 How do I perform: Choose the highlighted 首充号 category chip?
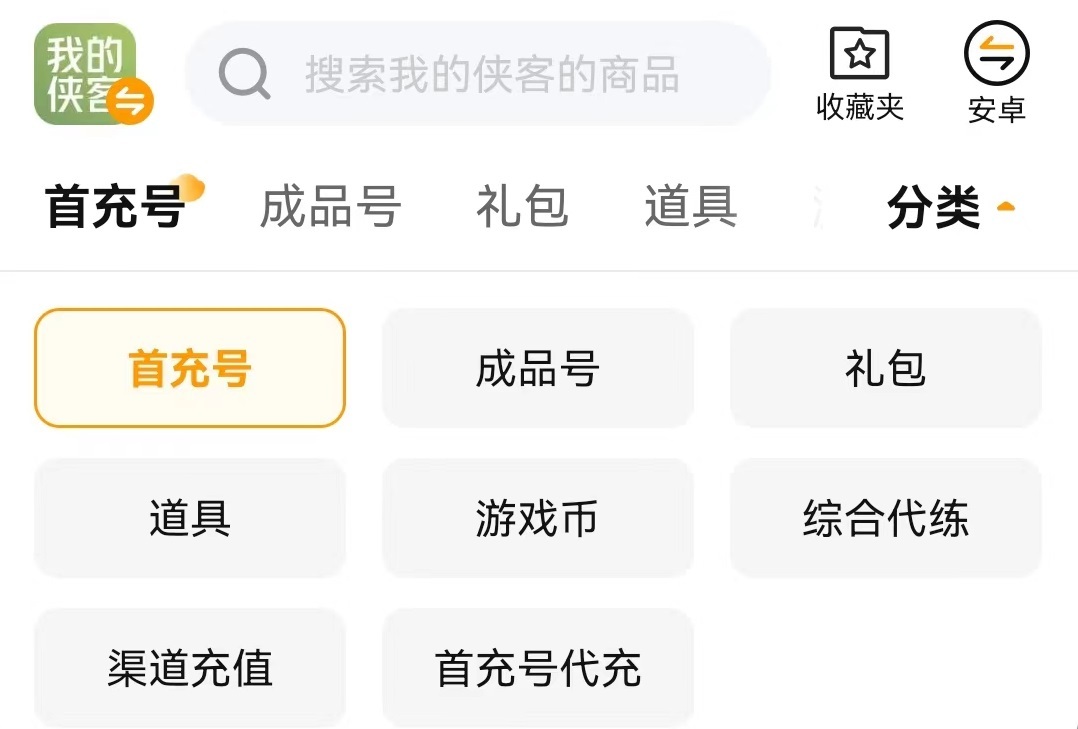pyautogui.click(x=190, y=368)
